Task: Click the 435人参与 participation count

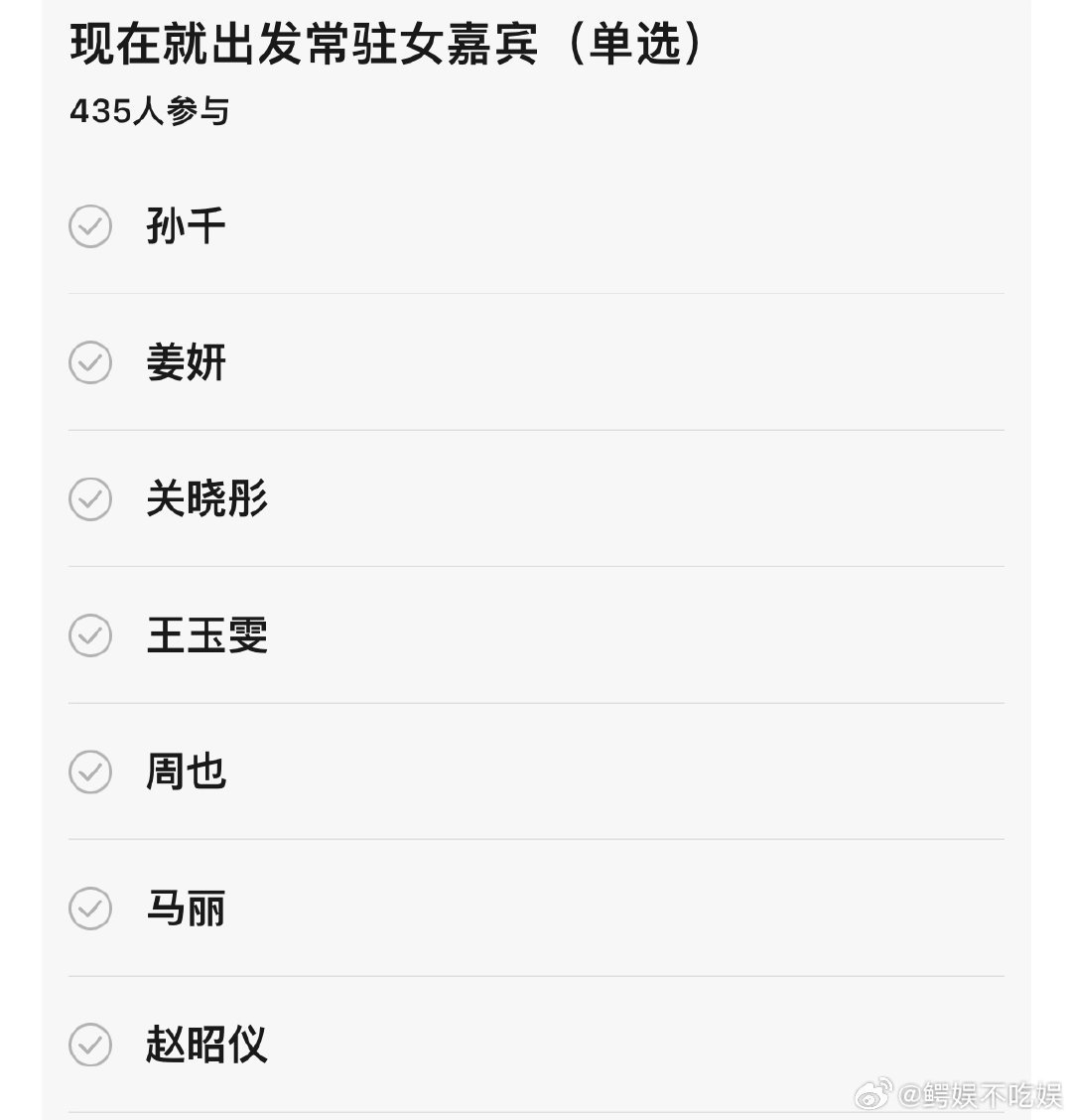Action: pos(151,113)
